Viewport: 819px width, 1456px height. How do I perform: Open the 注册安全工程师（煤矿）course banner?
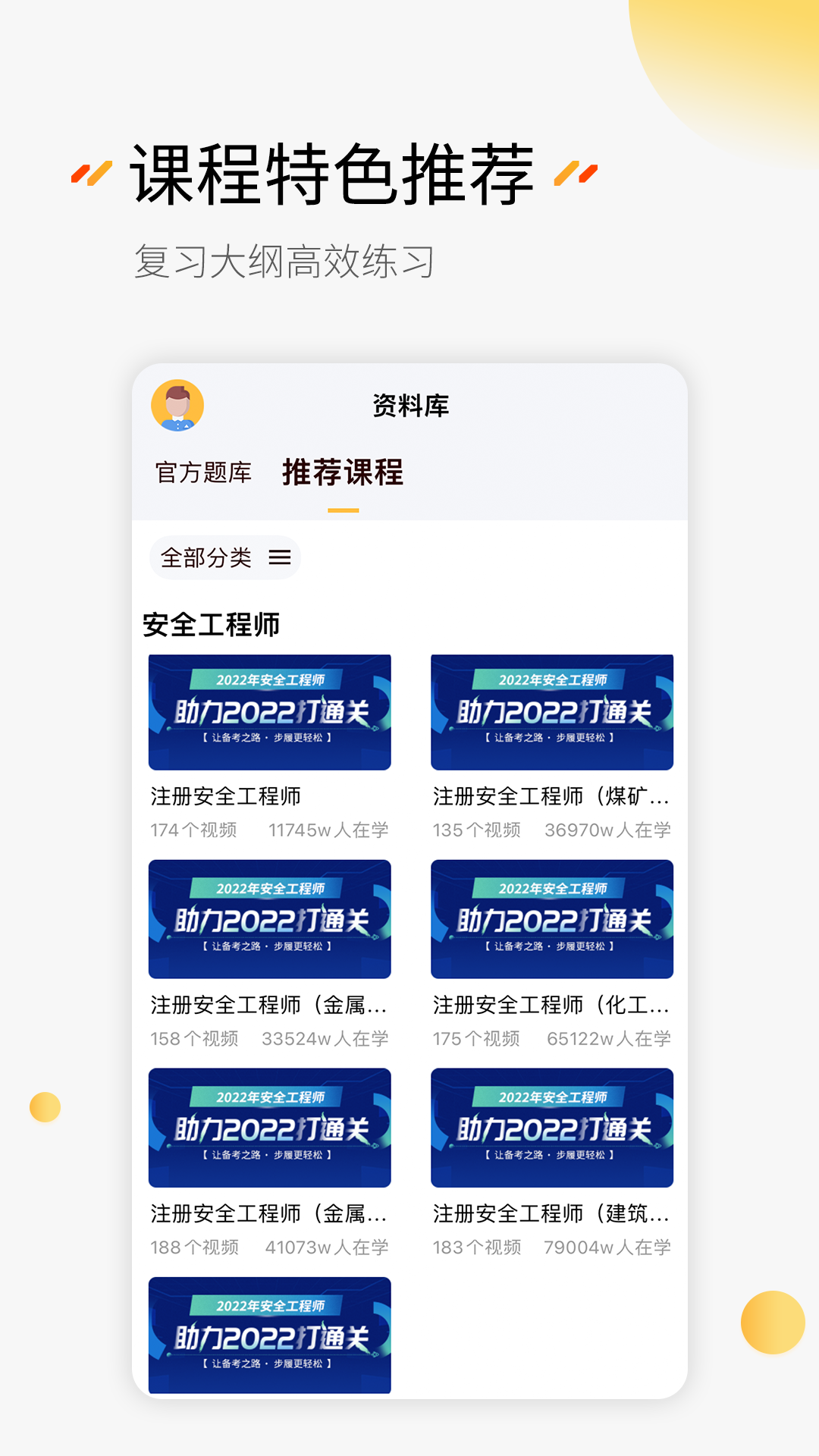[551, 713]
